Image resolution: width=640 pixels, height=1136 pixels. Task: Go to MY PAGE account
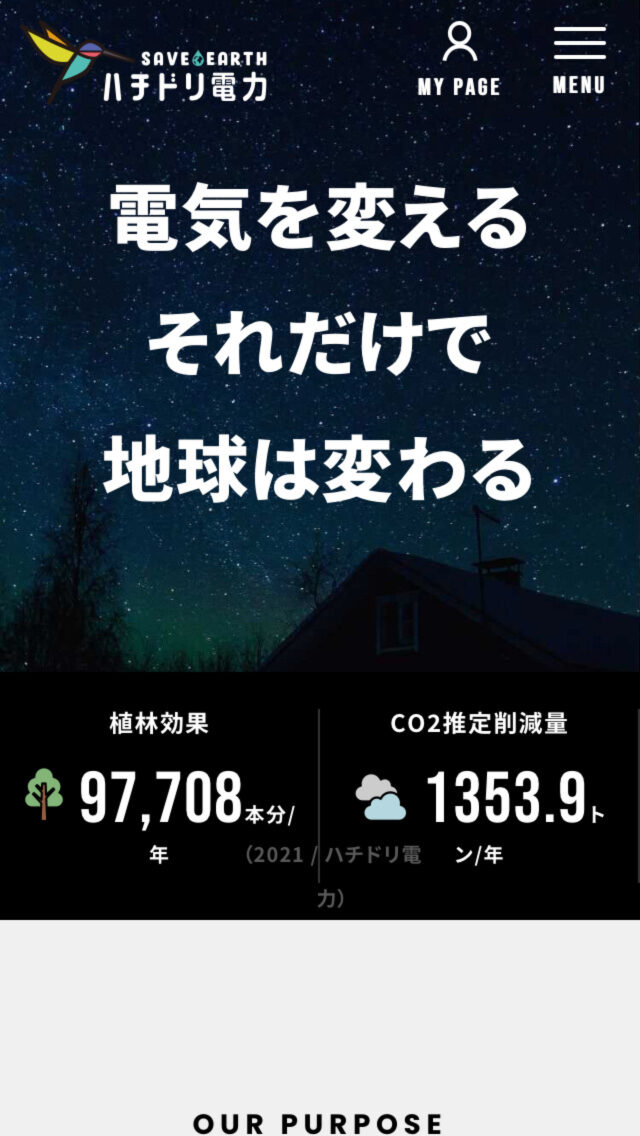pyautogui.click(x=459, y=60)
